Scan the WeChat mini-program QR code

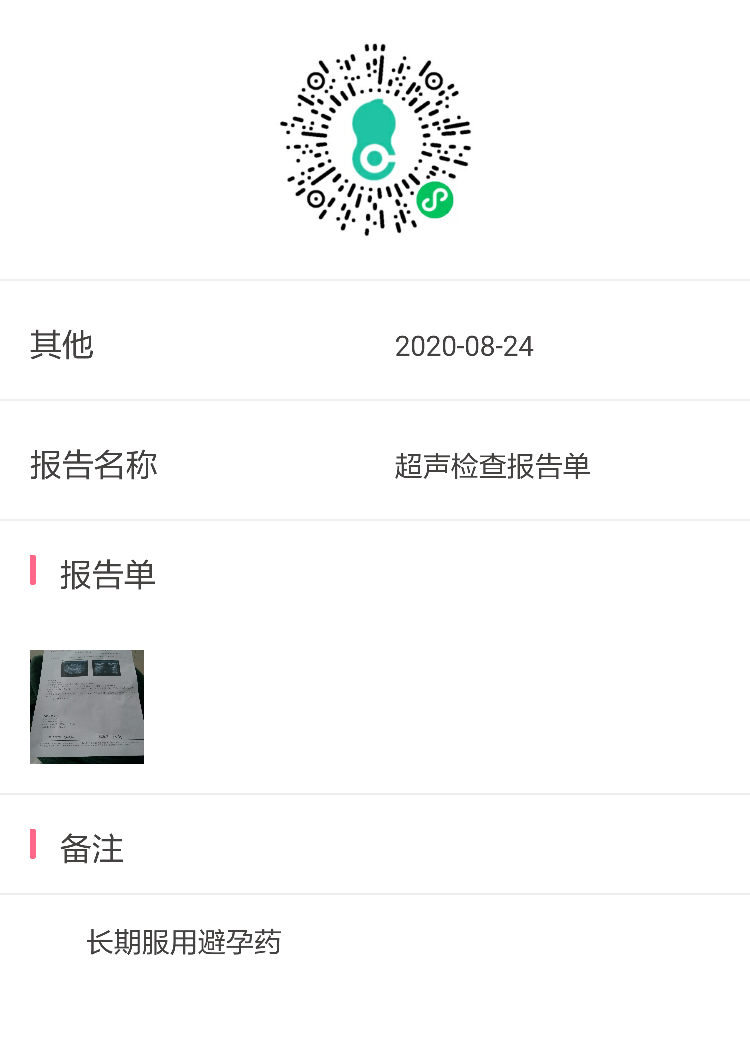[x=375, y=140]
